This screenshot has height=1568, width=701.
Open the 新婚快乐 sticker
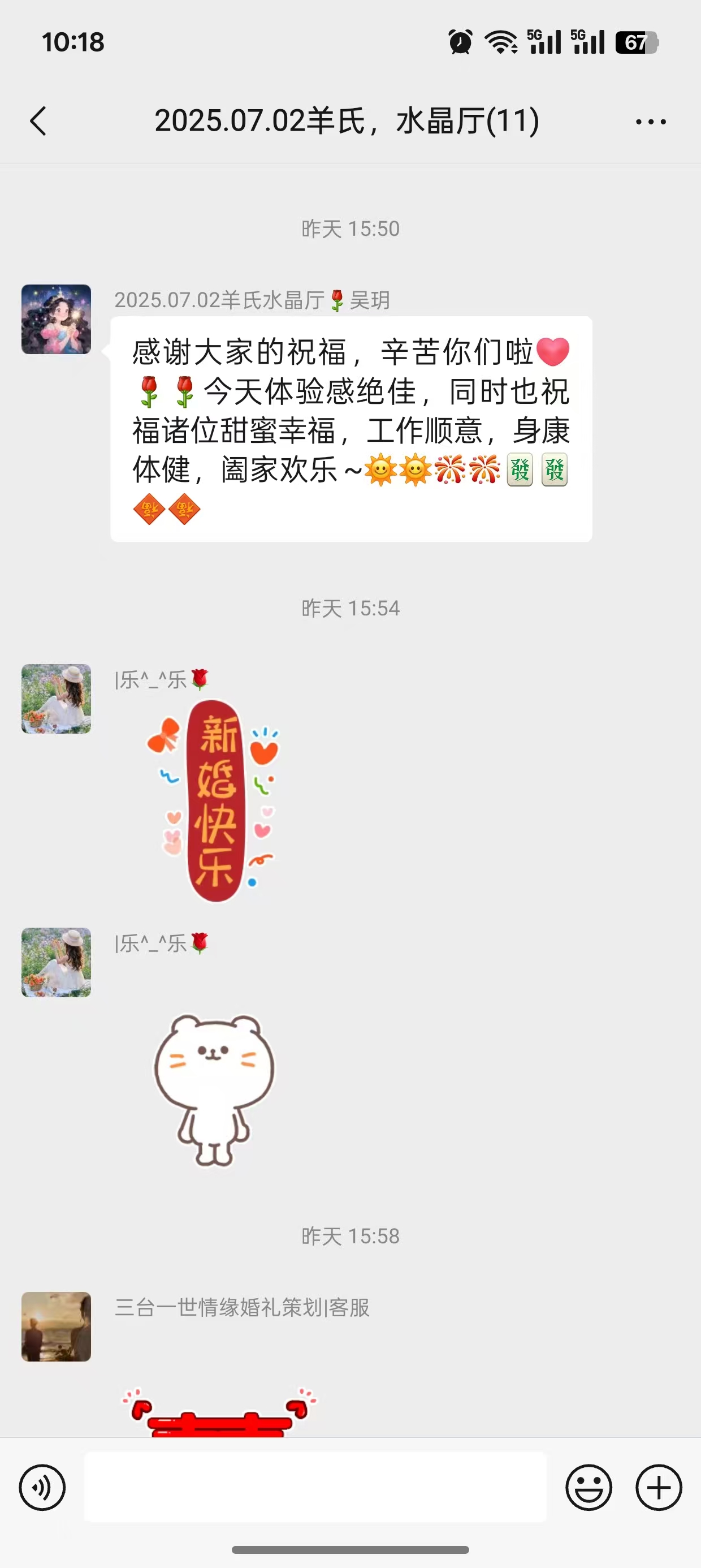coord(213,800)
